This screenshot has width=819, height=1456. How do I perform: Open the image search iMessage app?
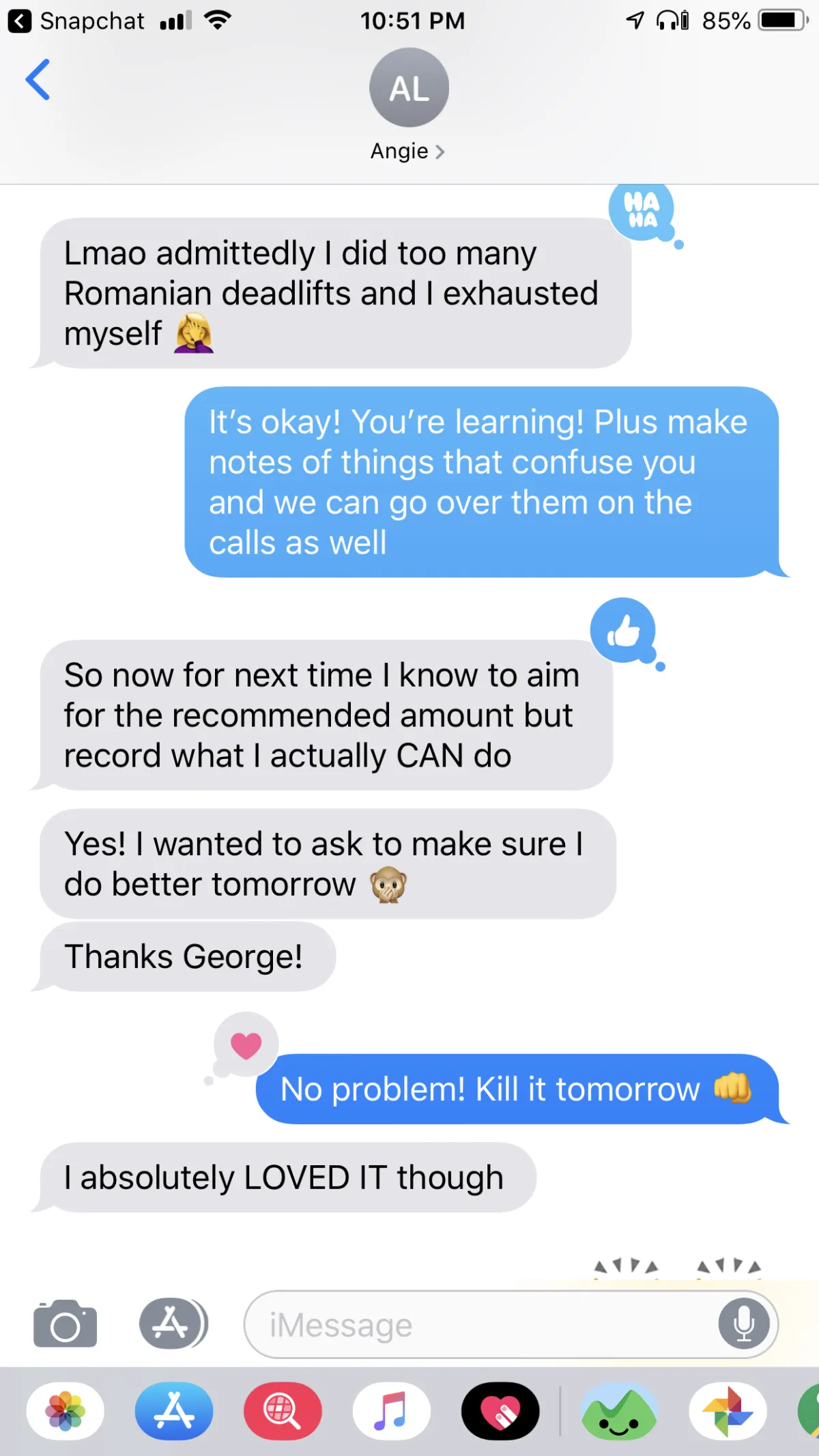pos(283,1411)
